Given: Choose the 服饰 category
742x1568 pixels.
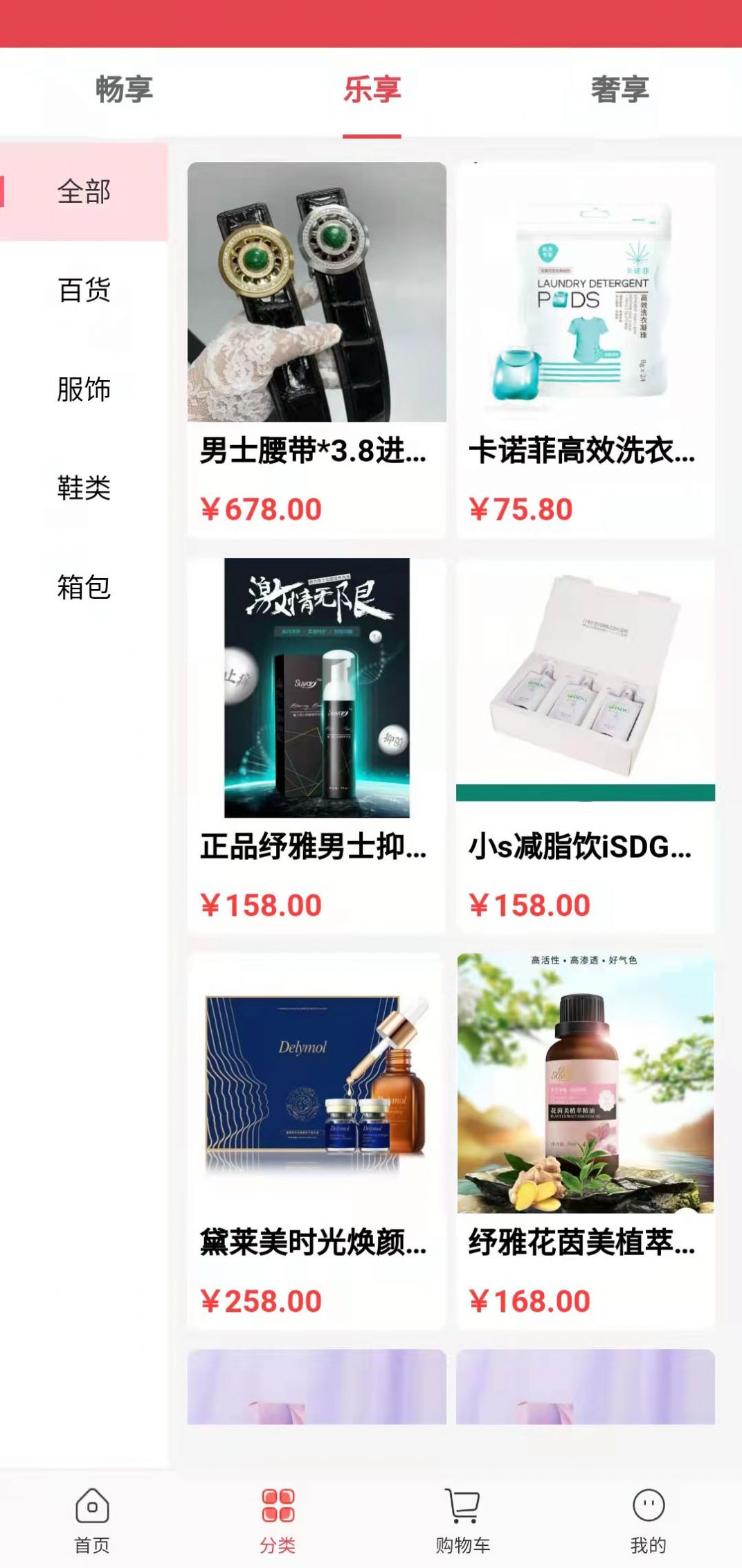Looking at the screenshot, I should (84, 389).
